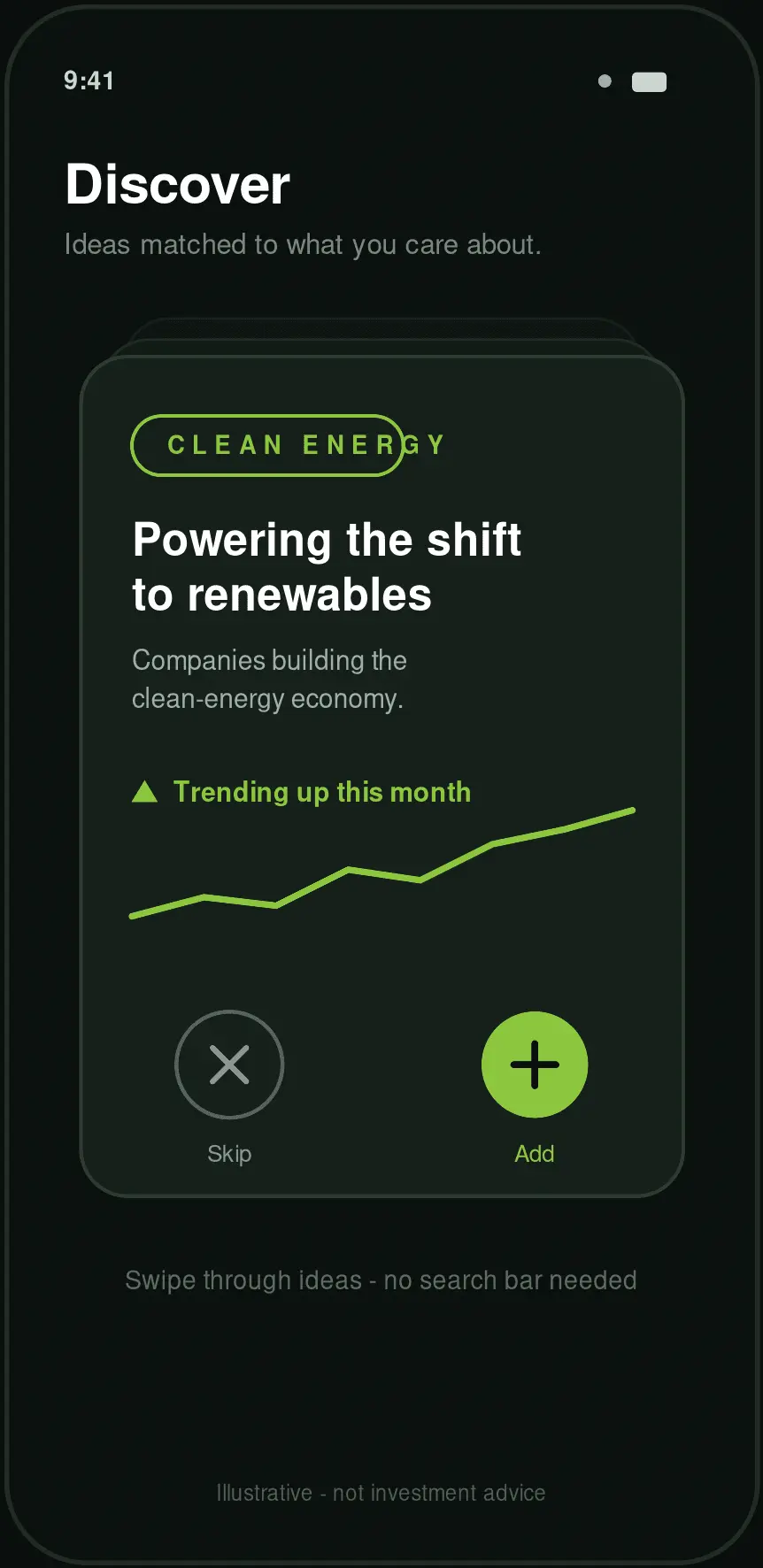
Task: Skip the Clean Energy idea
Action: (229, 1065)
